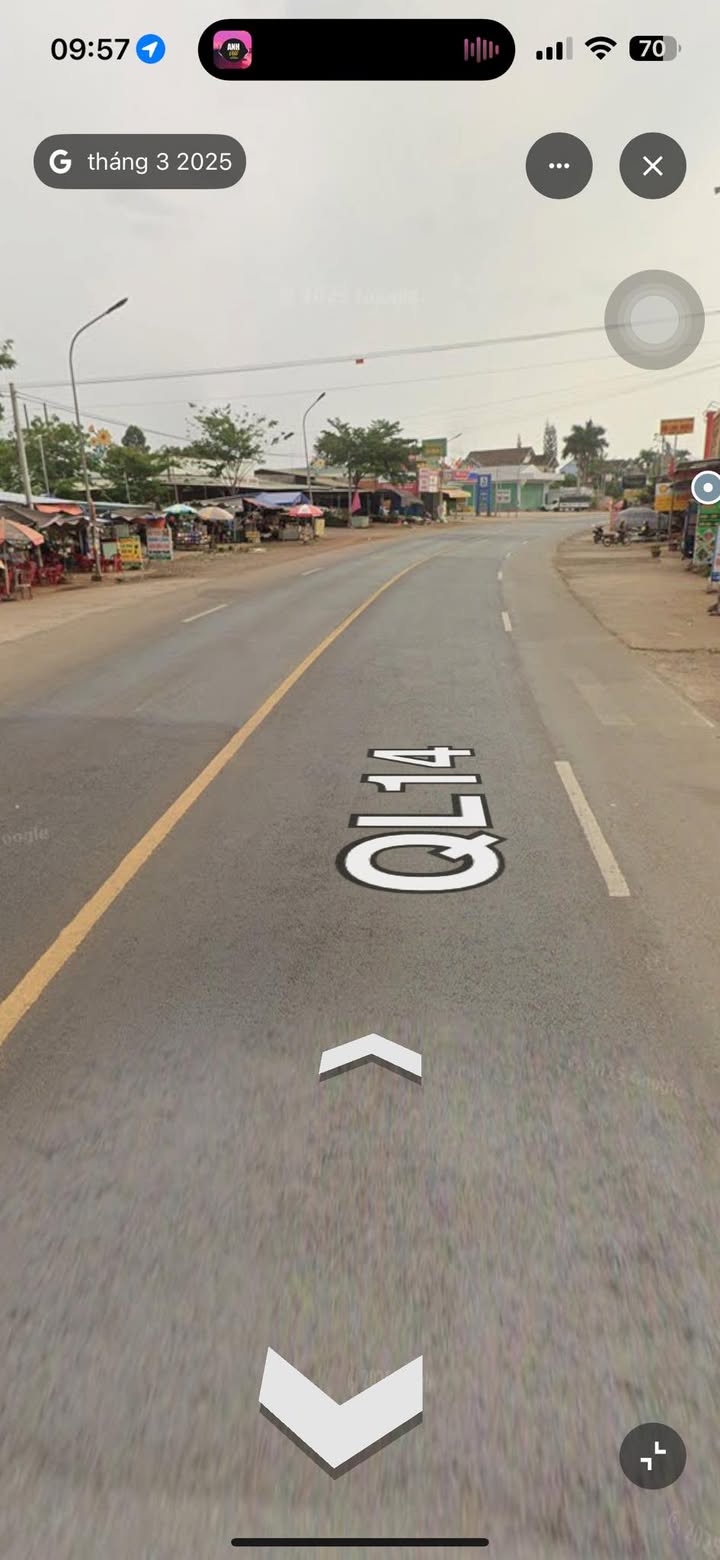Move forward along QL14

[370, 1058]
